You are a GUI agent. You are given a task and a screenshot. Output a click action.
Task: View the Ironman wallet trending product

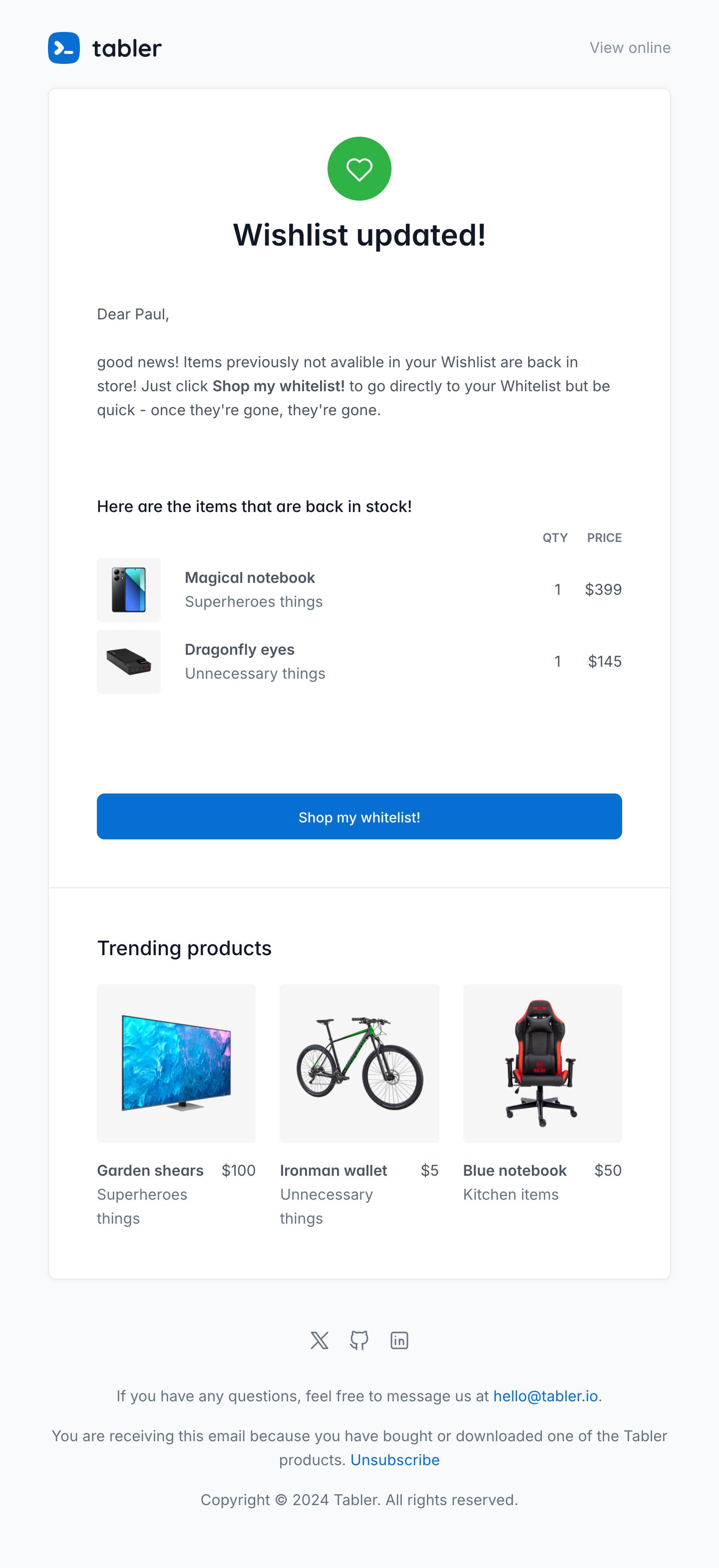(333, 1171)
